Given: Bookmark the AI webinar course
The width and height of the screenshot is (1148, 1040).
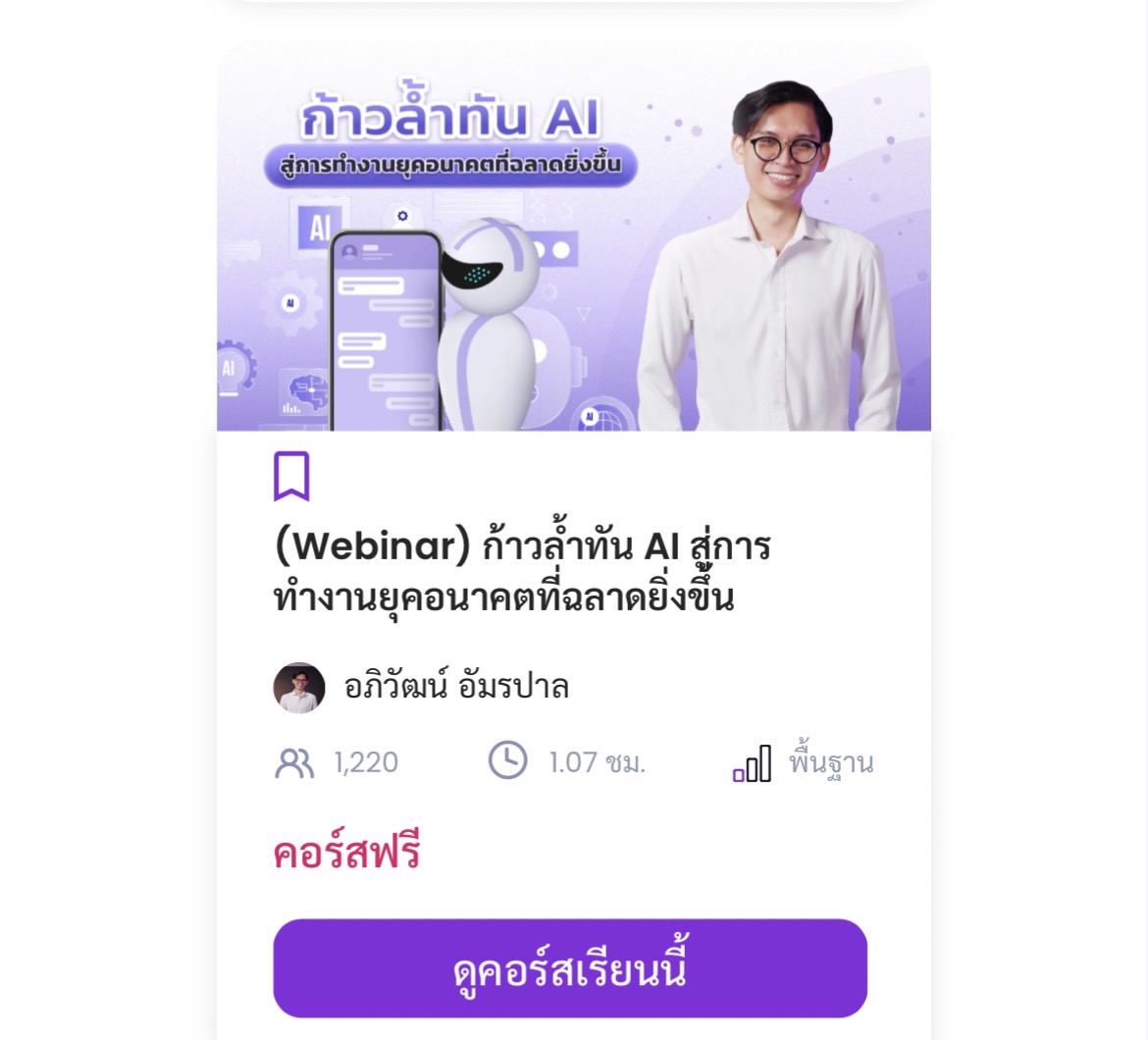Looking at the screenshot, I should coord(291,476).
